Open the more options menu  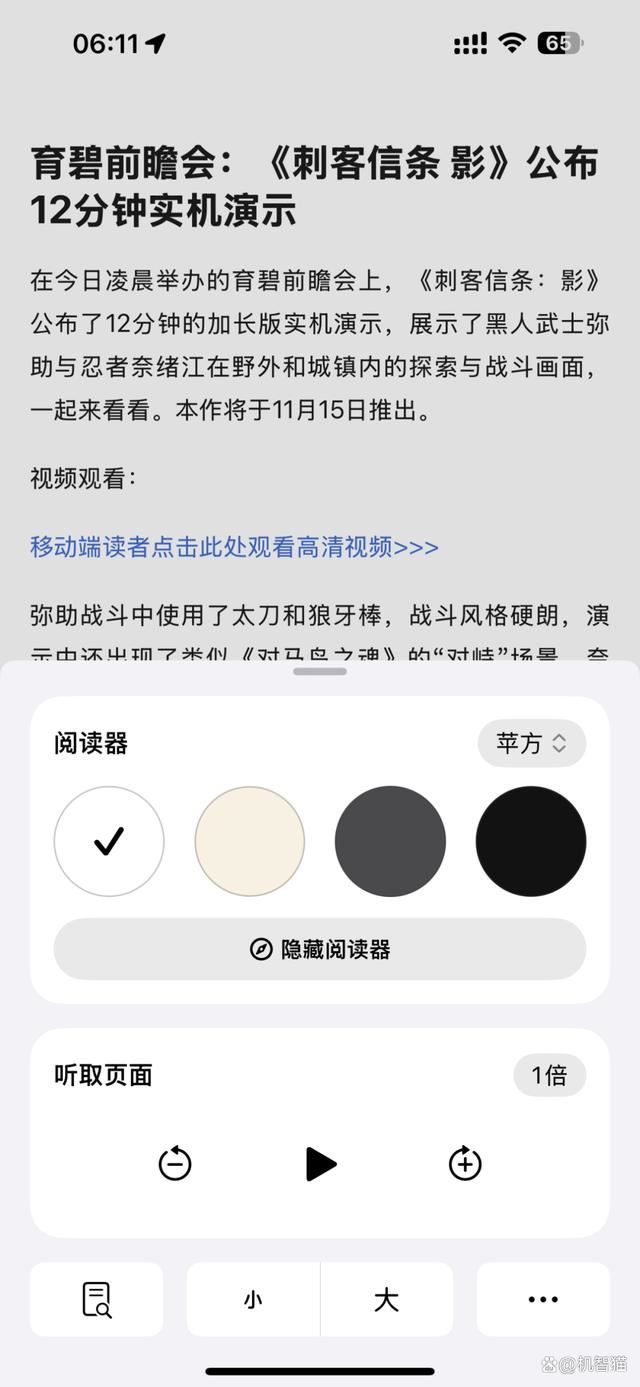coord(543,1299)
